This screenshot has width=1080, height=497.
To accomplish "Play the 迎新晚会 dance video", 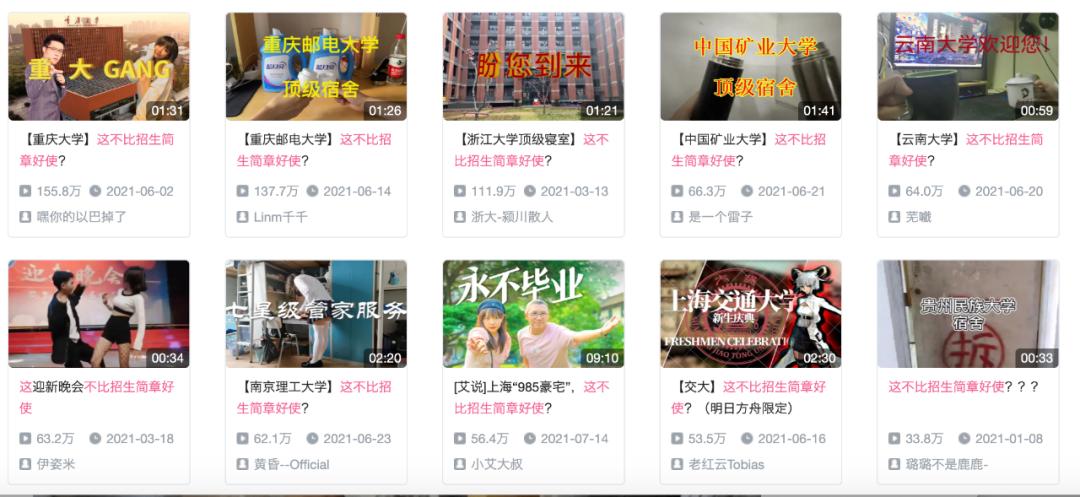I will 98,314.
